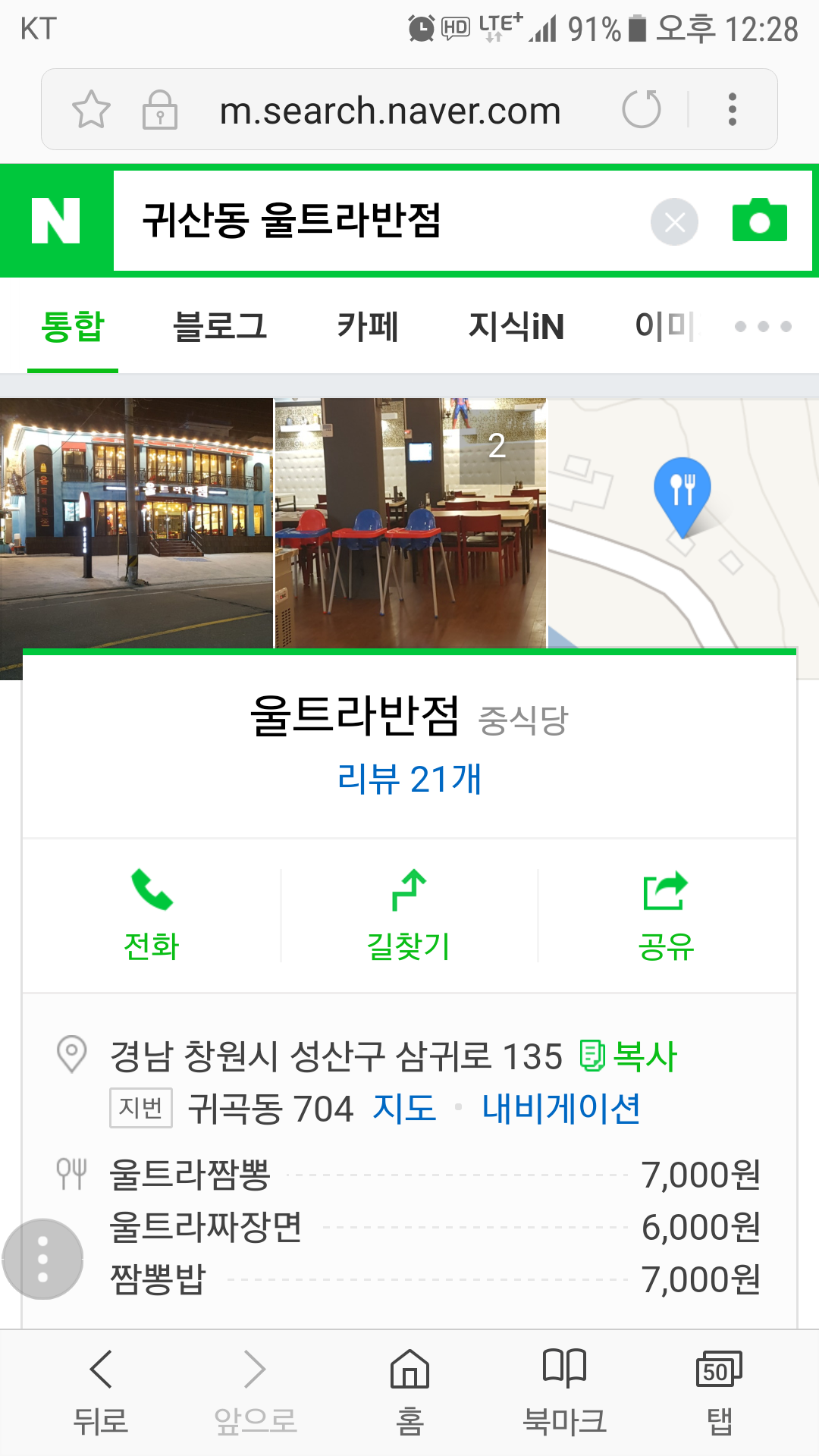819x1456 pixels.
Task: Clear the search query text
Action: click(x=674, y=221)
